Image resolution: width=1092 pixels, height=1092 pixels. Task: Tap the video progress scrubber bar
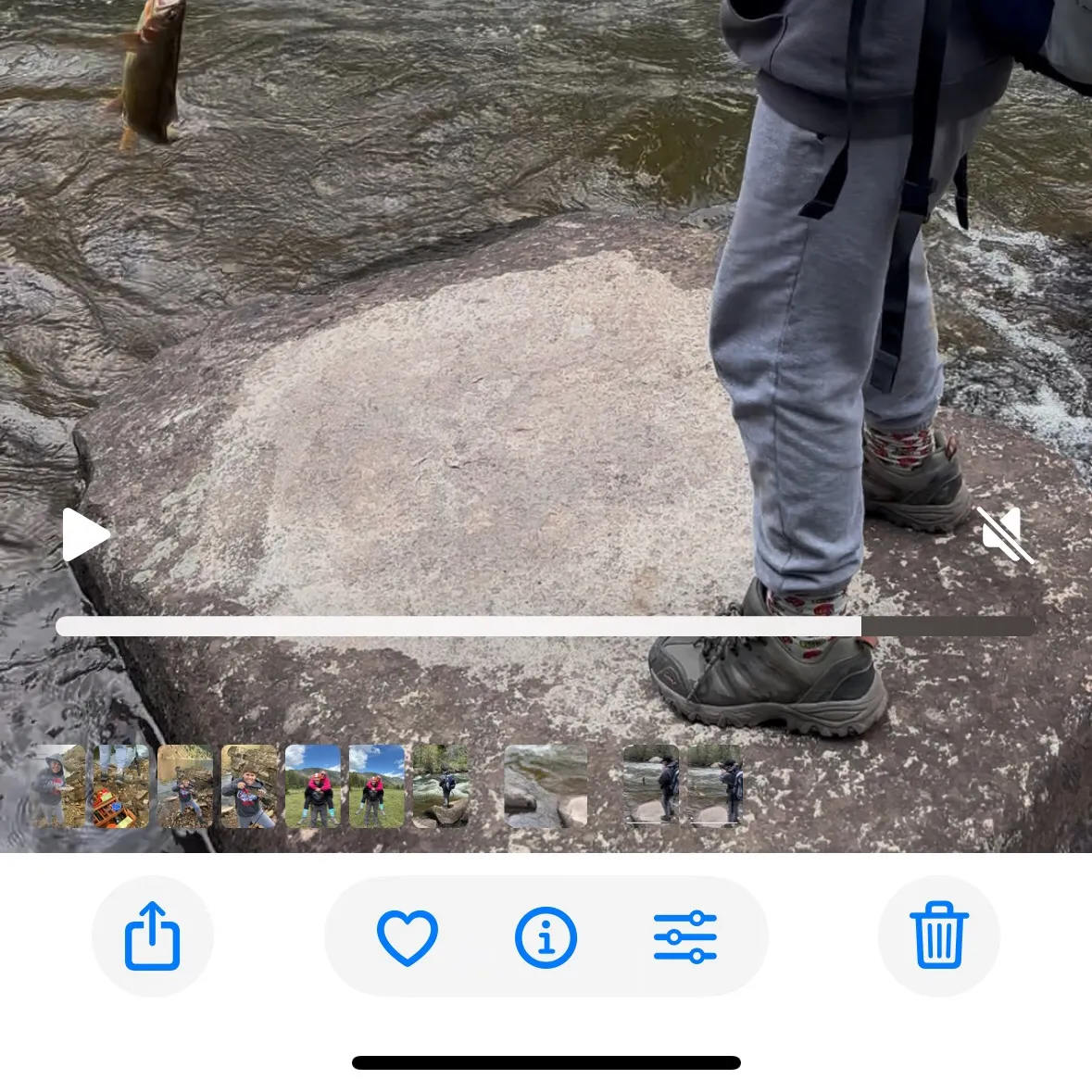[545, 627]
